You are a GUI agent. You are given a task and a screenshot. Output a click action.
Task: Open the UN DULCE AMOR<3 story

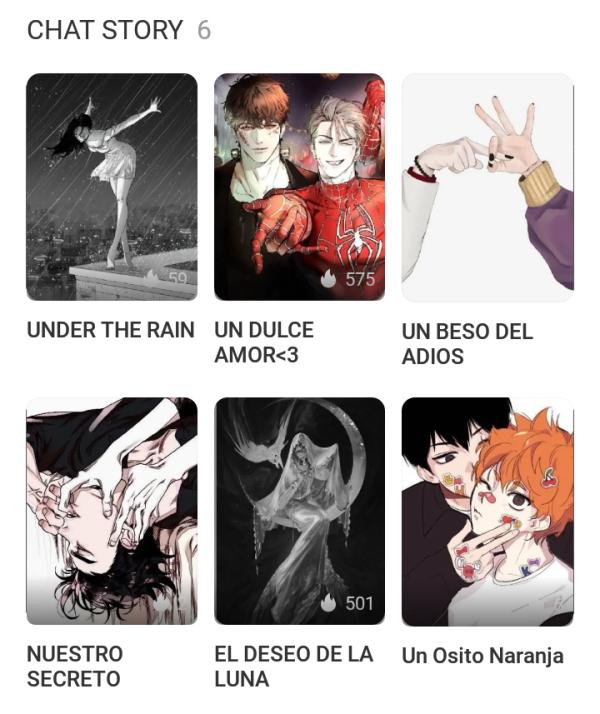[x=299, y=187]
